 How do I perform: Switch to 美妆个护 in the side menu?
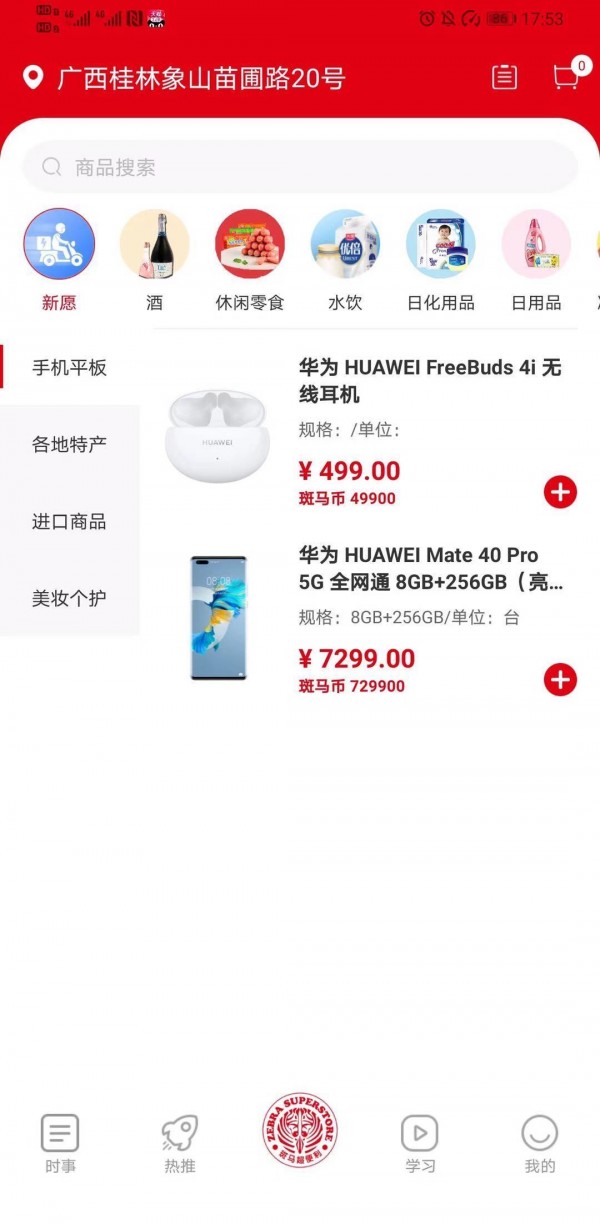[x=70, y=598]
